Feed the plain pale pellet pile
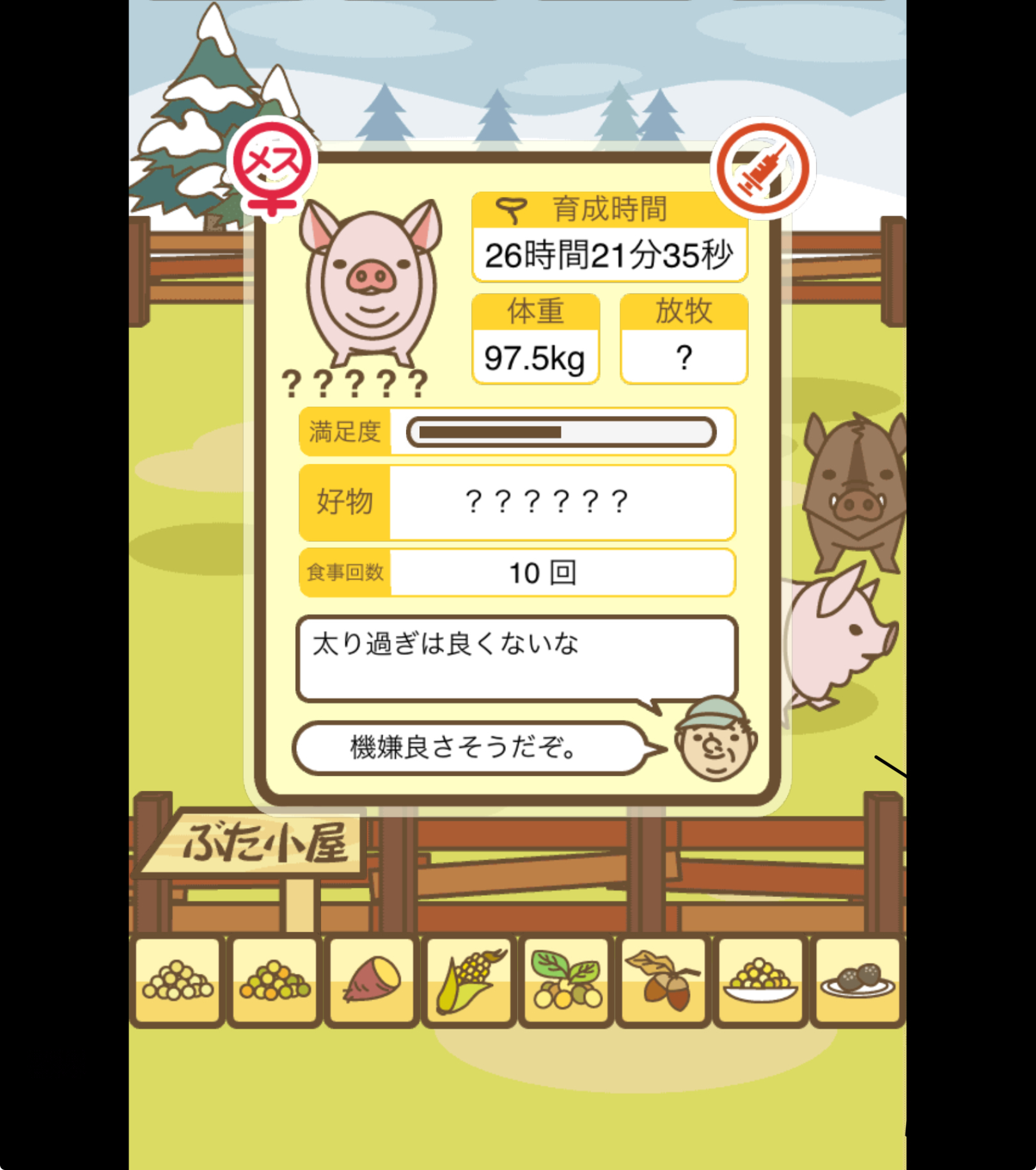The height and width of the screenshot is (1170, 1036). tap(177, 981)
